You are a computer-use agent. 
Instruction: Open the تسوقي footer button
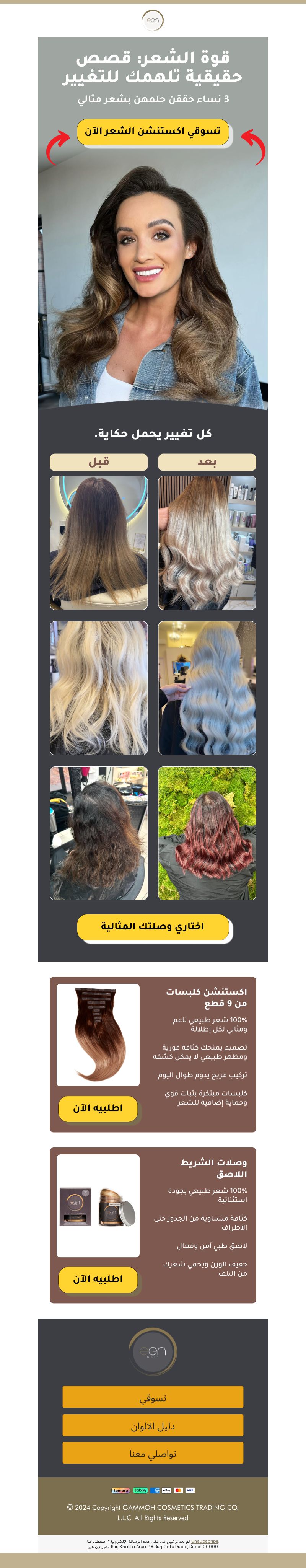[x=153, y=1397]
